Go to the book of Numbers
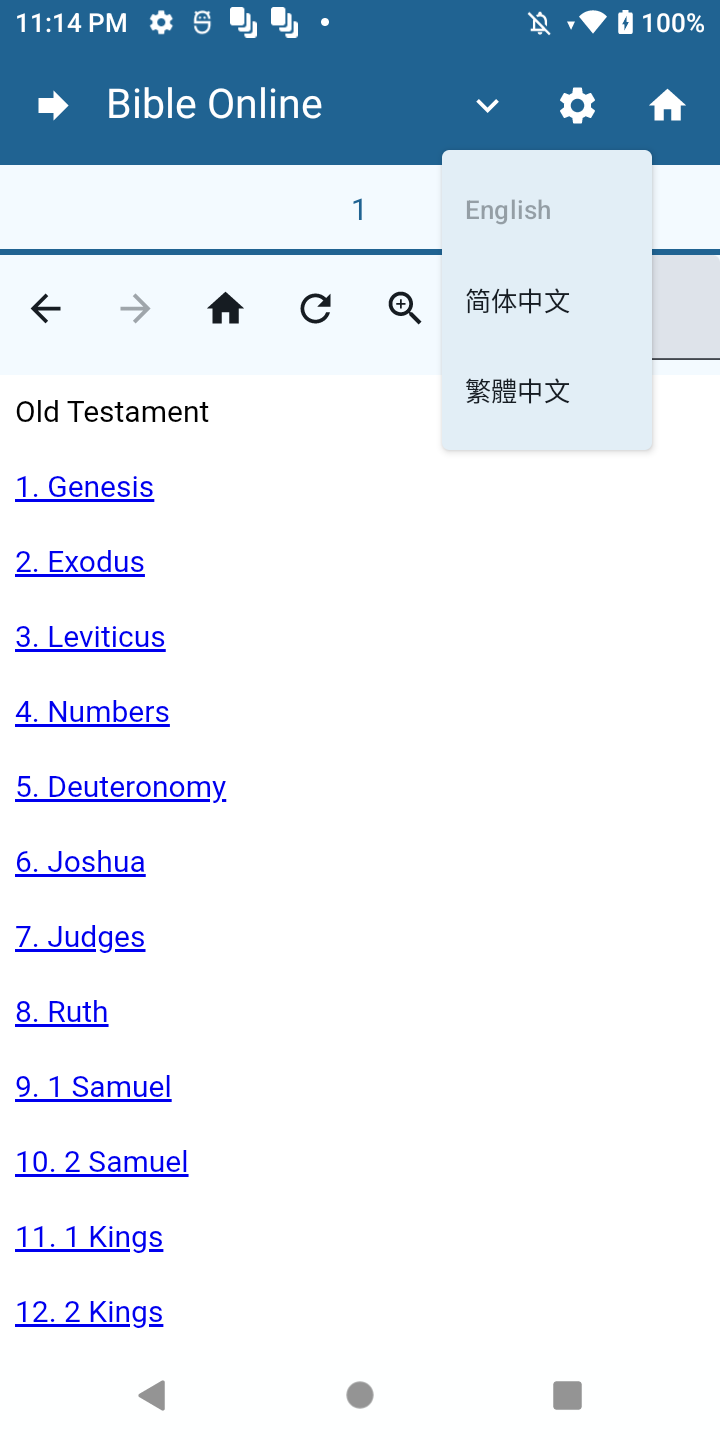This screenshot has height=1440, width=720. tap(92, 712)
